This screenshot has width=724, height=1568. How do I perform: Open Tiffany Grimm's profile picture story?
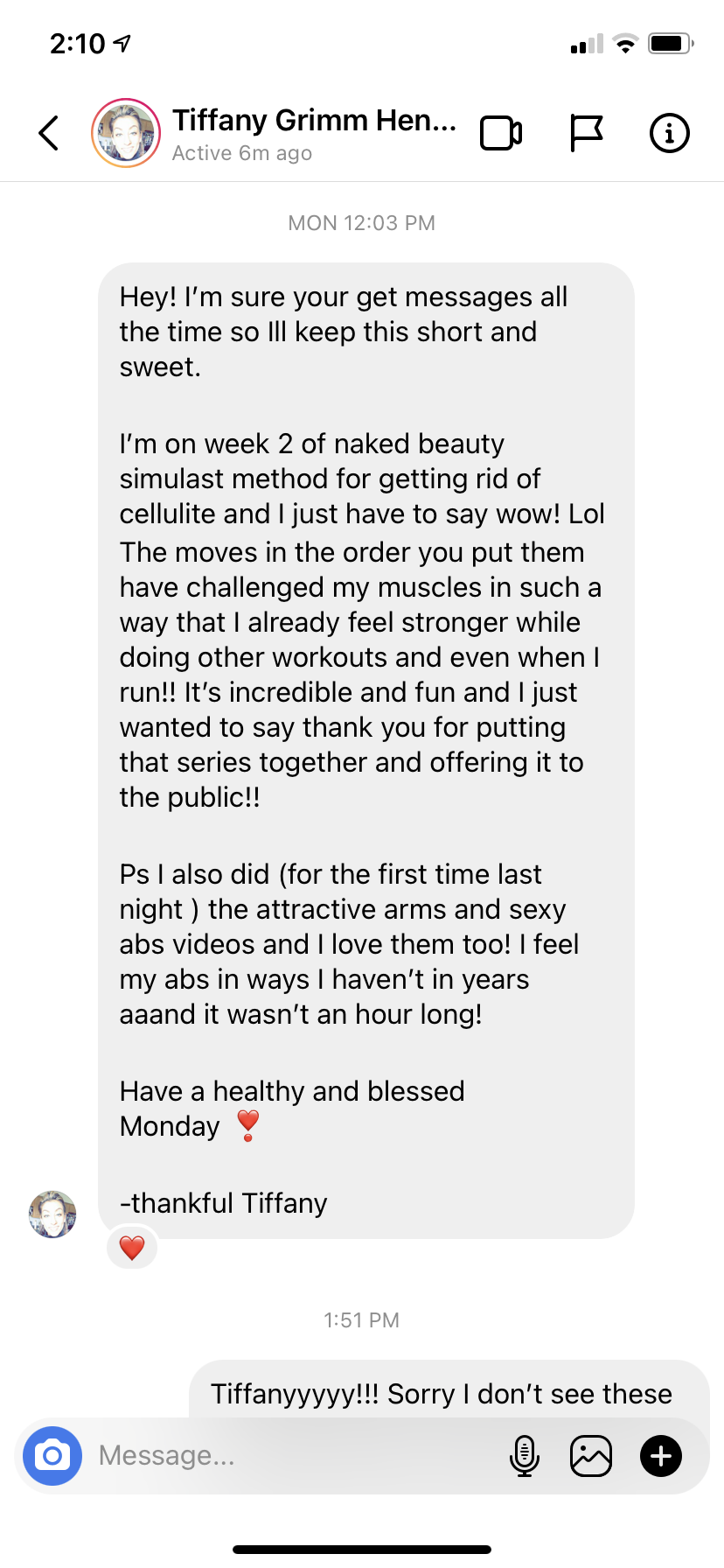[x=126, y=133]
